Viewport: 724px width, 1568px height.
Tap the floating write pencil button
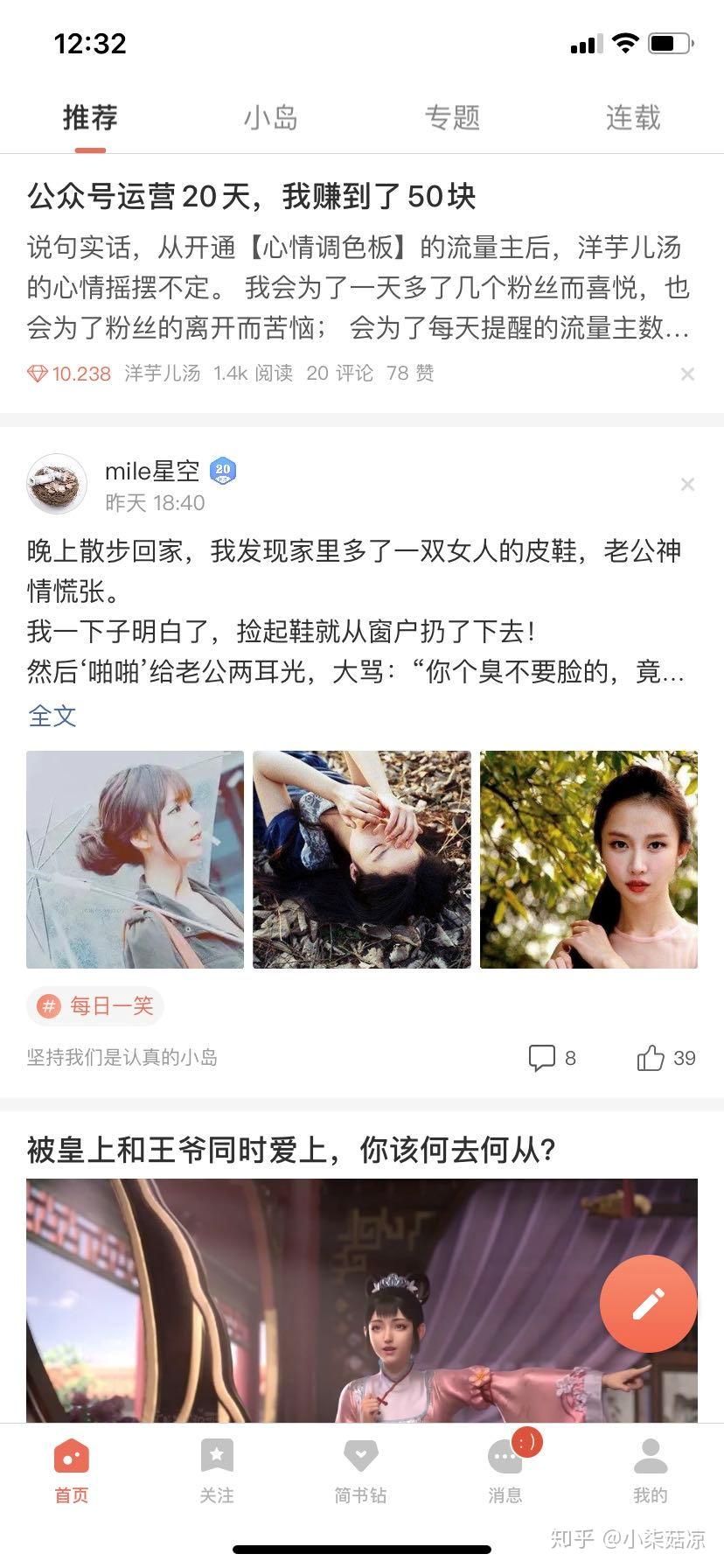click(648, 1304)
